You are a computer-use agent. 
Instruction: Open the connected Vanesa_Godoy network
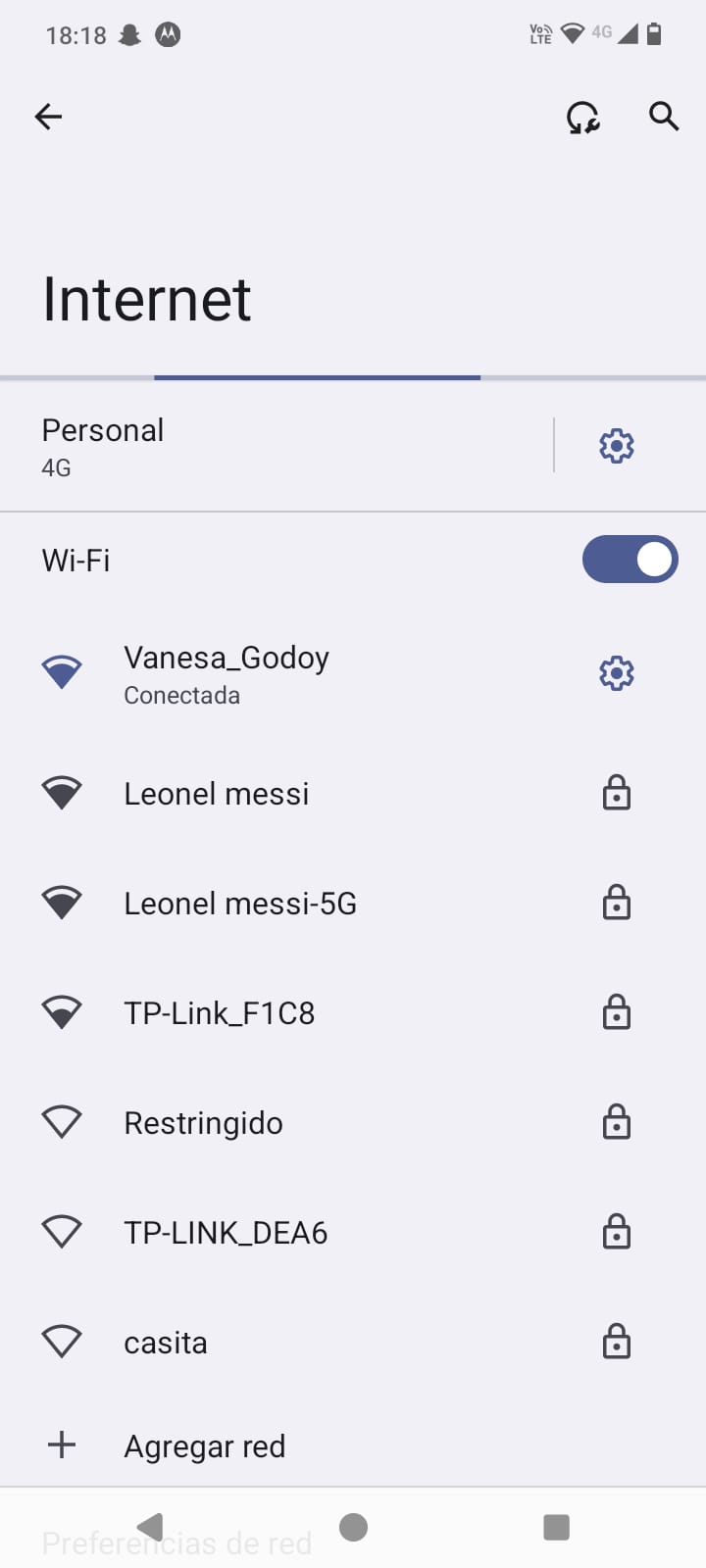[294, 674]
